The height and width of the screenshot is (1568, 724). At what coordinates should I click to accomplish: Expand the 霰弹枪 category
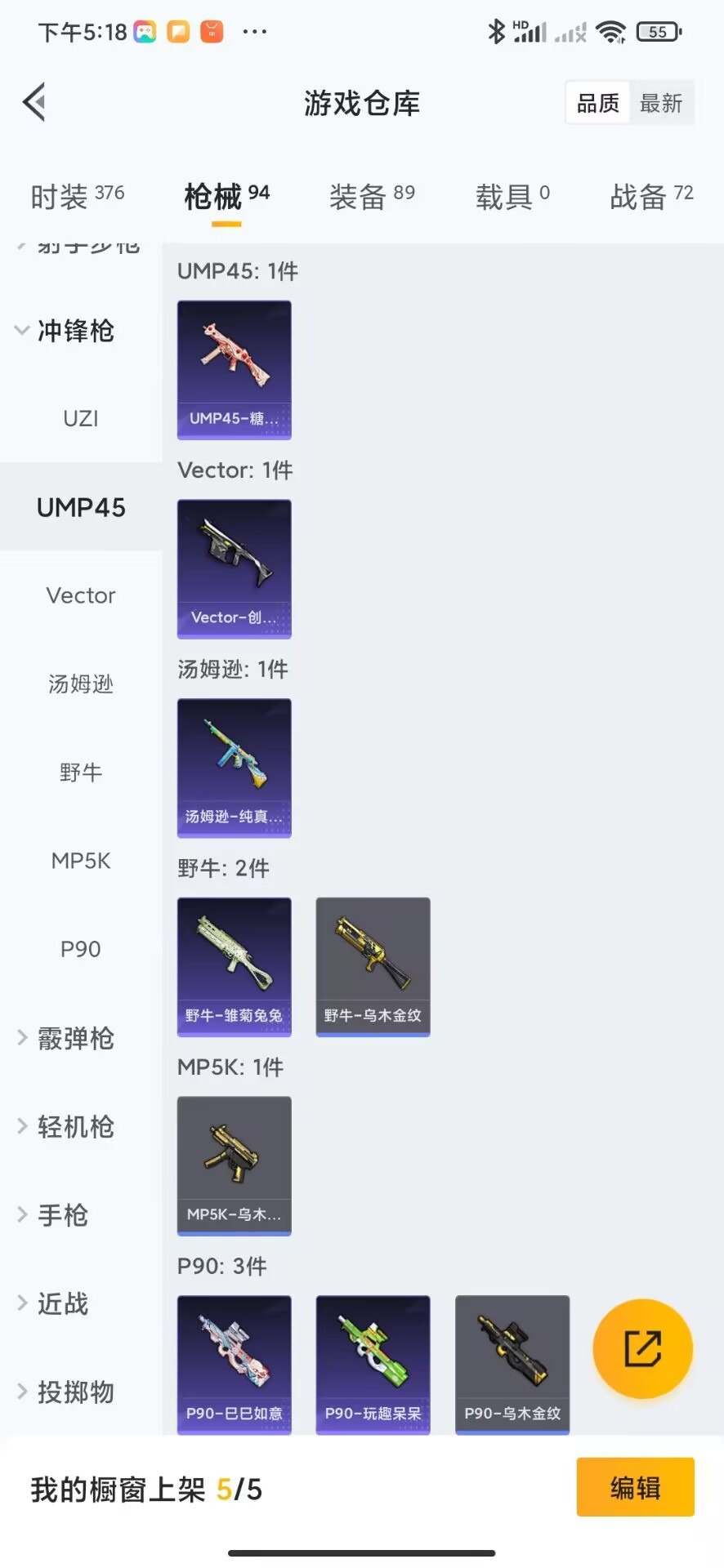(x=65, y=1038)
